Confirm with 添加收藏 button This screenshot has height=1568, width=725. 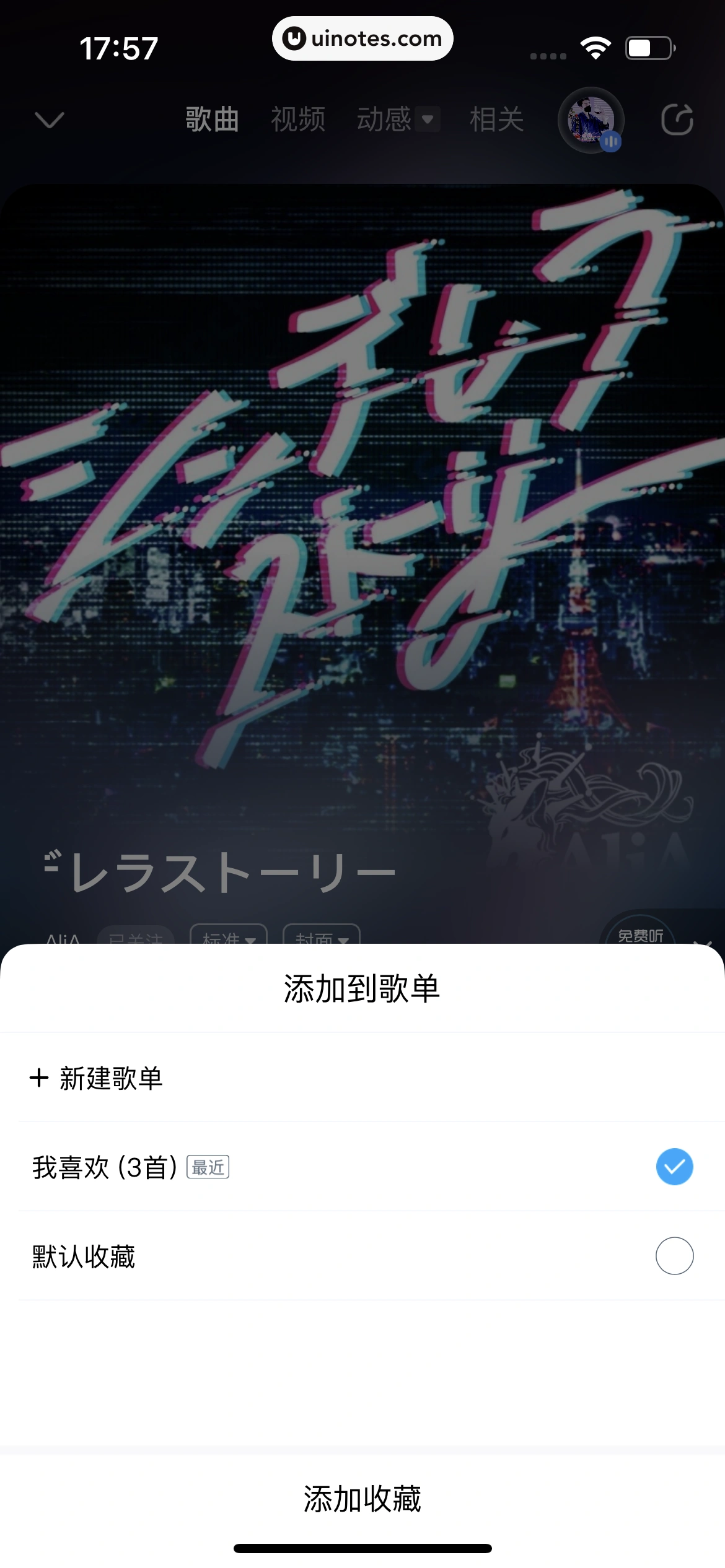tap(362, 1499)
